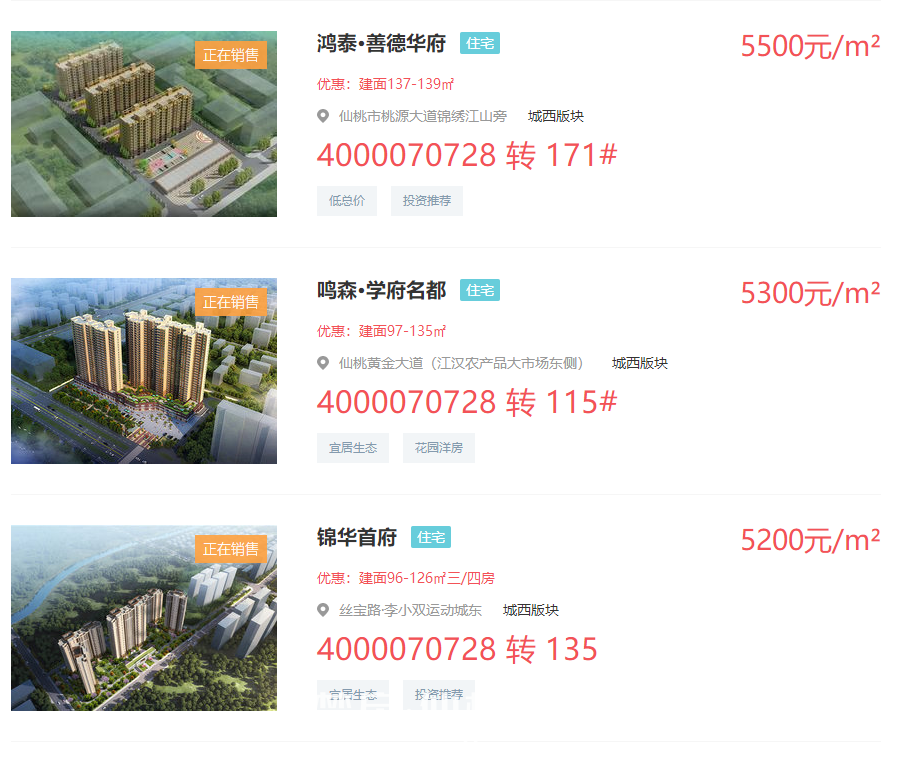Select the 投资推荐 tag under 鸿泰•善德华府
The image size is (910, 762).
427,201
